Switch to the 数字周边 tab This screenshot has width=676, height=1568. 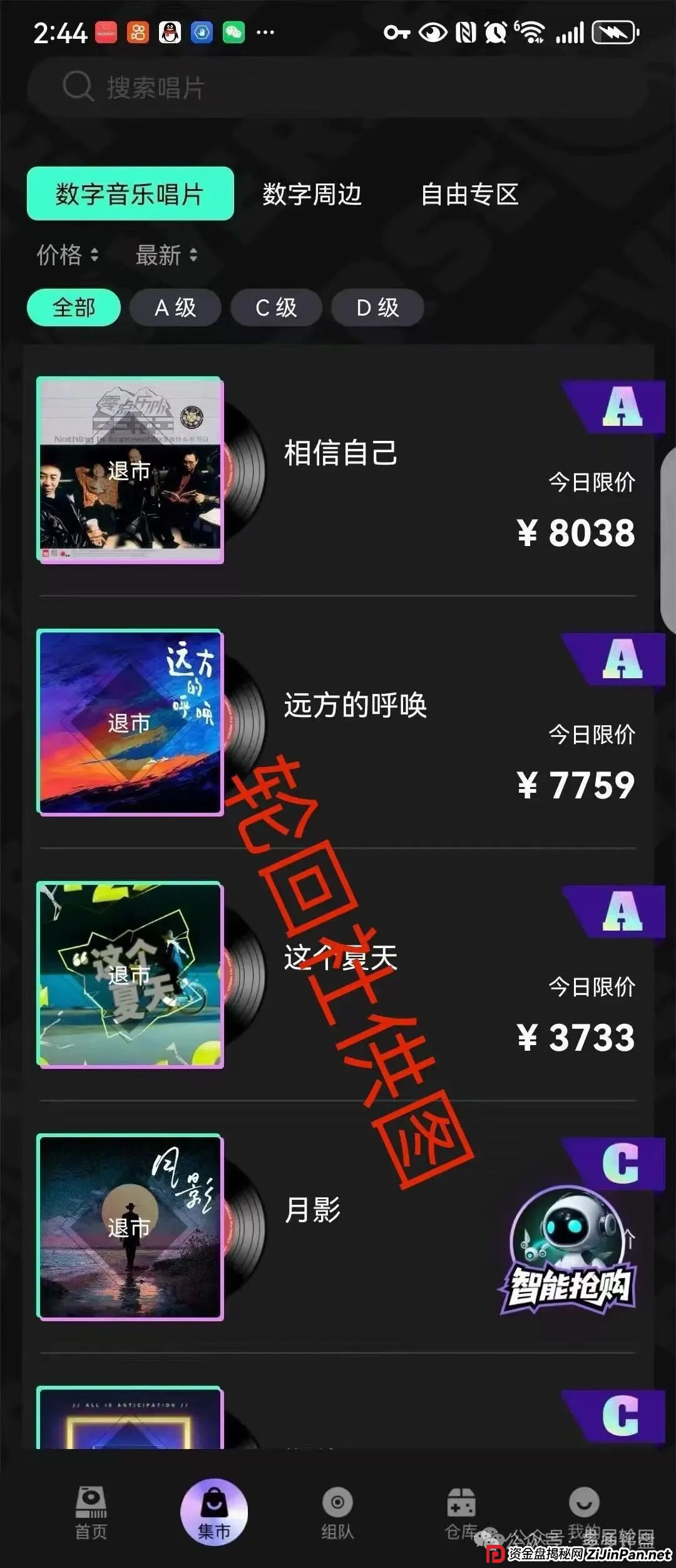tap(311, 195)
